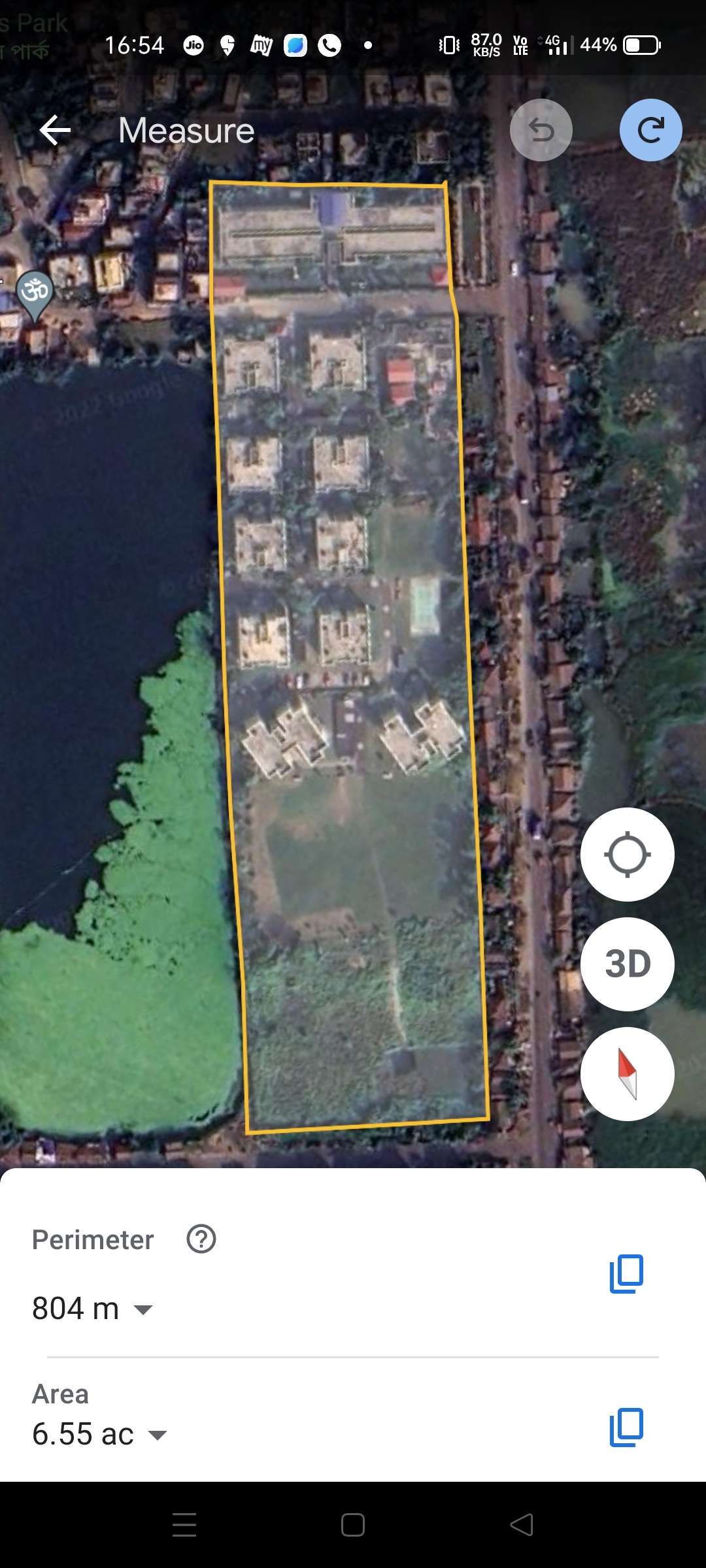
Task: Change the perimeter unit from meters
Action: 143,1309
